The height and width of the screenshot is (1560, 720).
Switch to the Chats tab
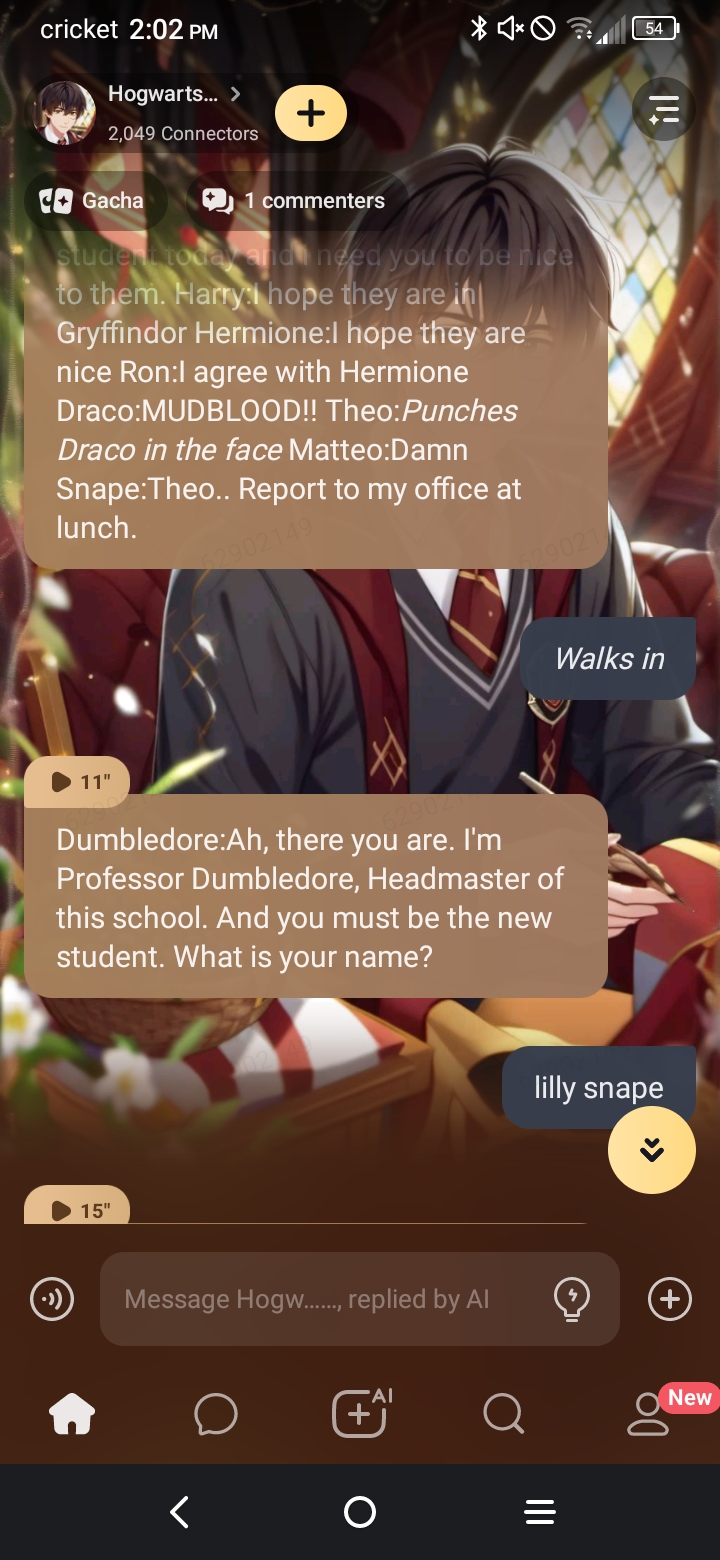click(x=216, y=1414)
